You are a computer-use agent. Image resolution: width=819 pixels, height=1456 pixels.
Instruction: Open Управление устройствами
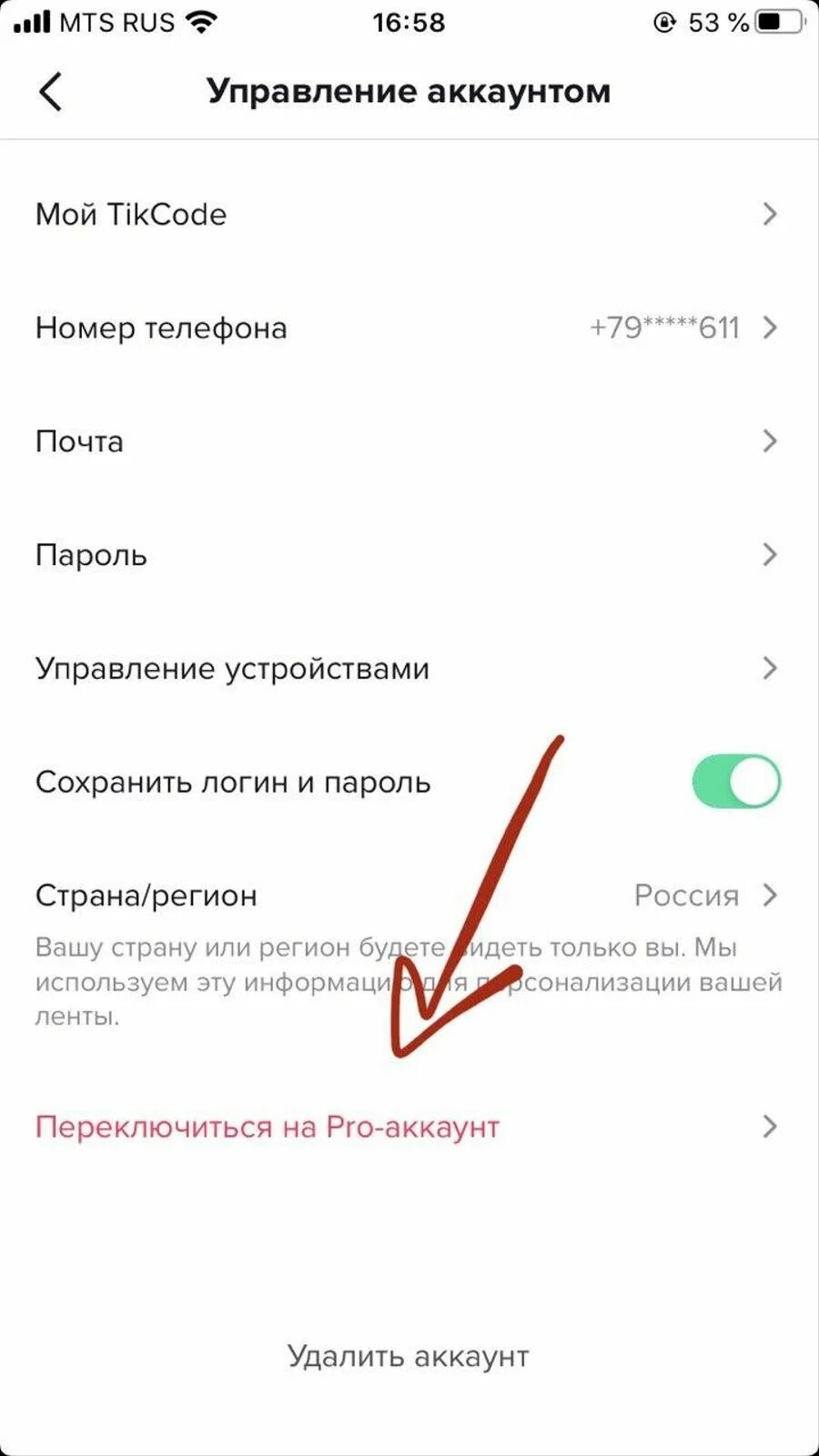[409, 669]
